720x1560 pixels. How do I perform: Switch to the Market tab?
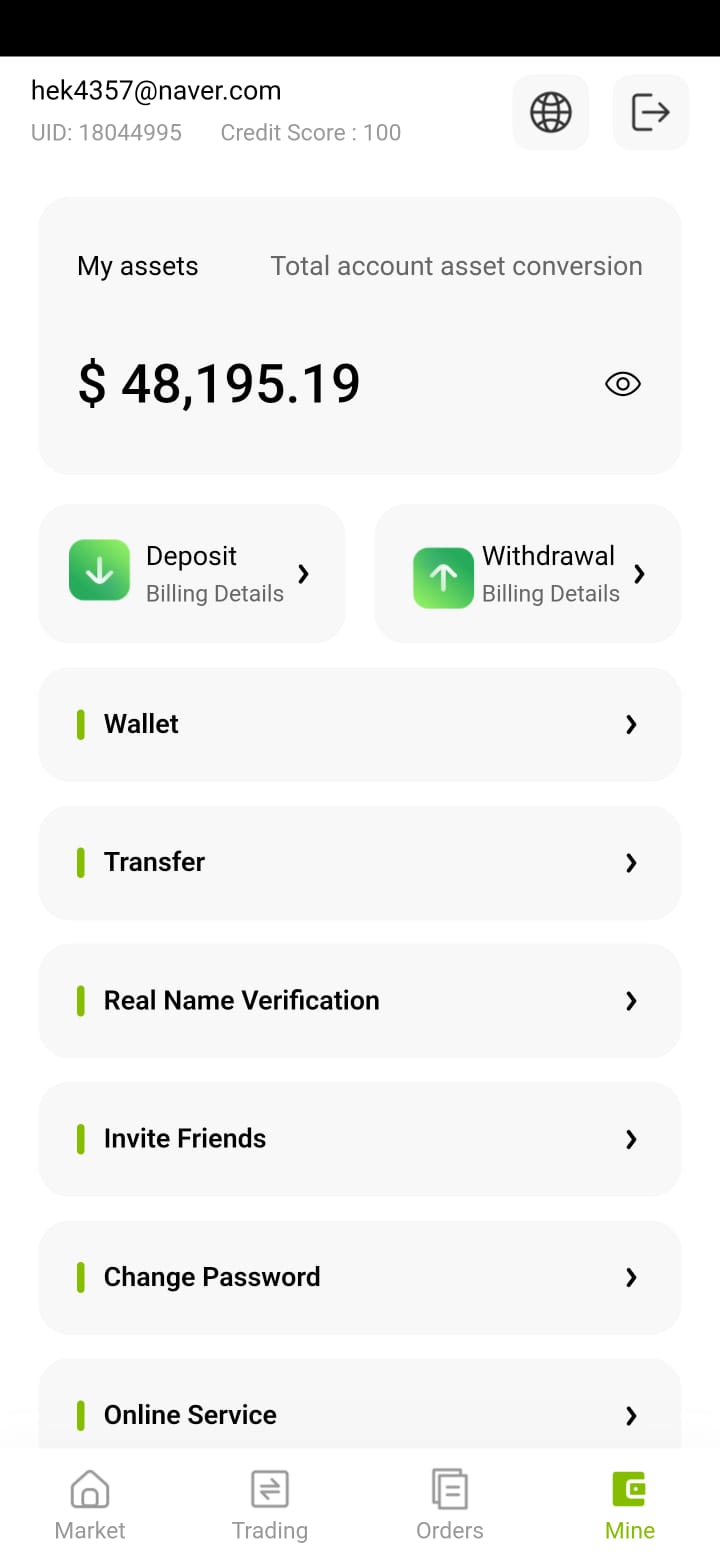90,1505
